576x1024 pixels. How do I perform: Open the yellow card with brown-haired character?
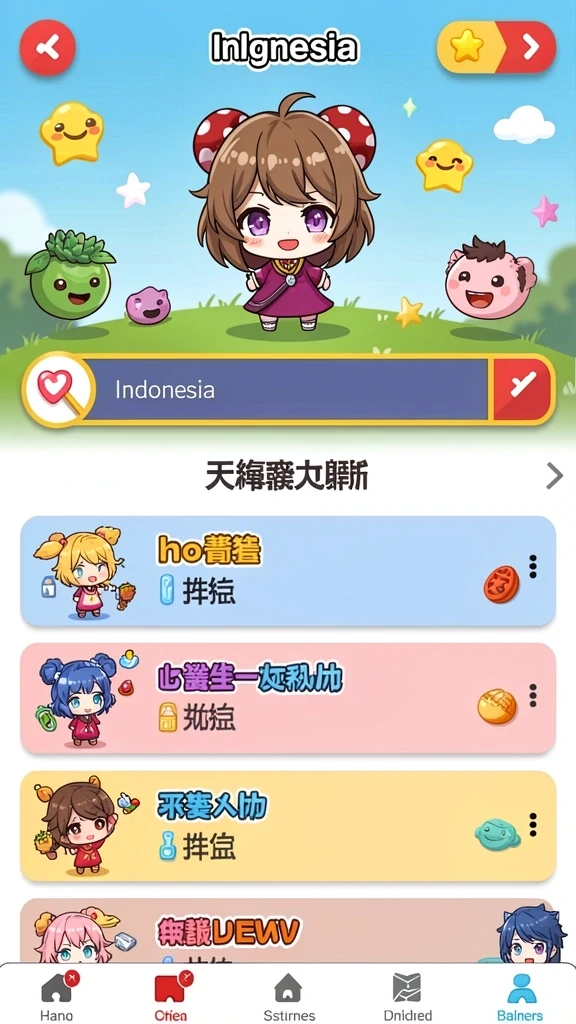pyautogui.click(x=288, y=826)
